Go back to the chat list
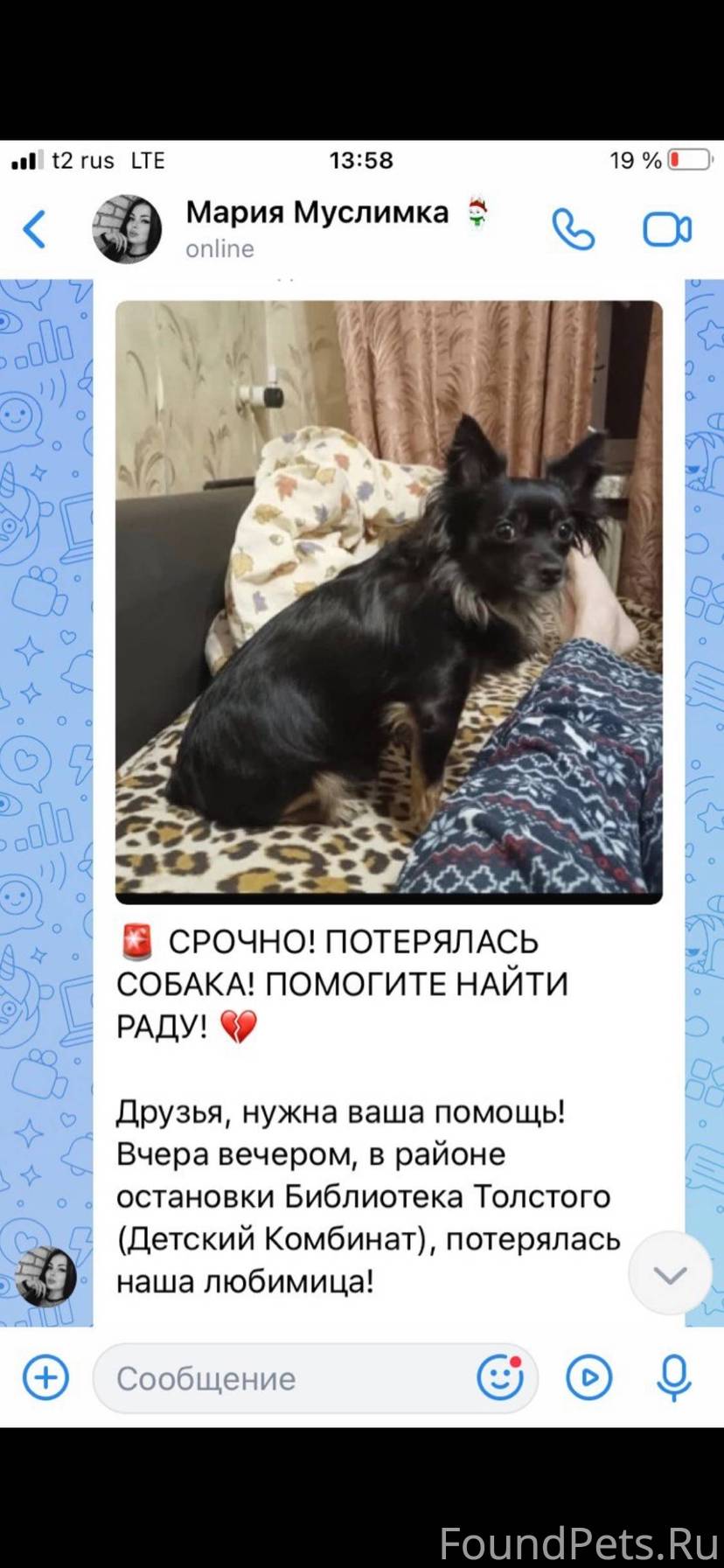724x1568 pixels. [x=35, y=230]
